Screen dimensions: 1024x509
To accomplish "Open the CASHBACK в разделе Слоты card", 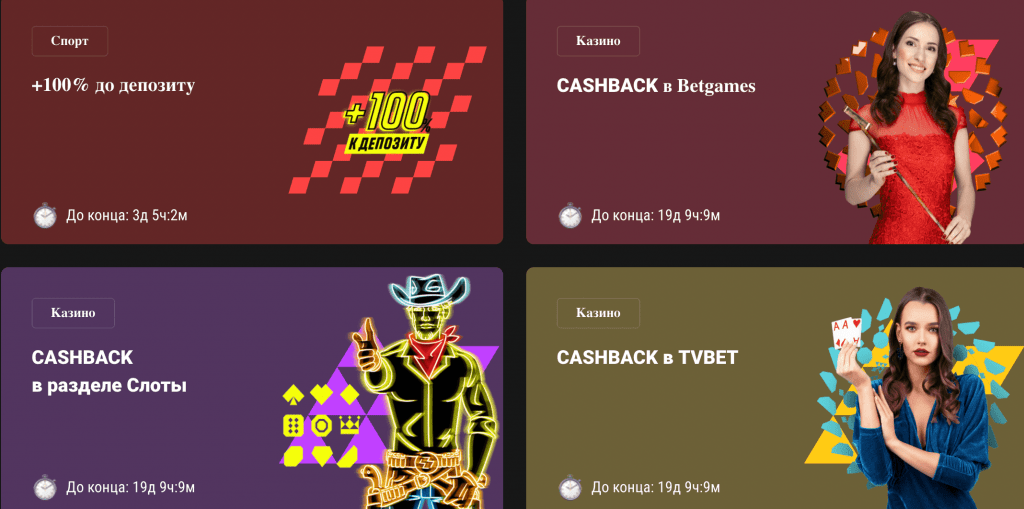I will coord(109,371).
